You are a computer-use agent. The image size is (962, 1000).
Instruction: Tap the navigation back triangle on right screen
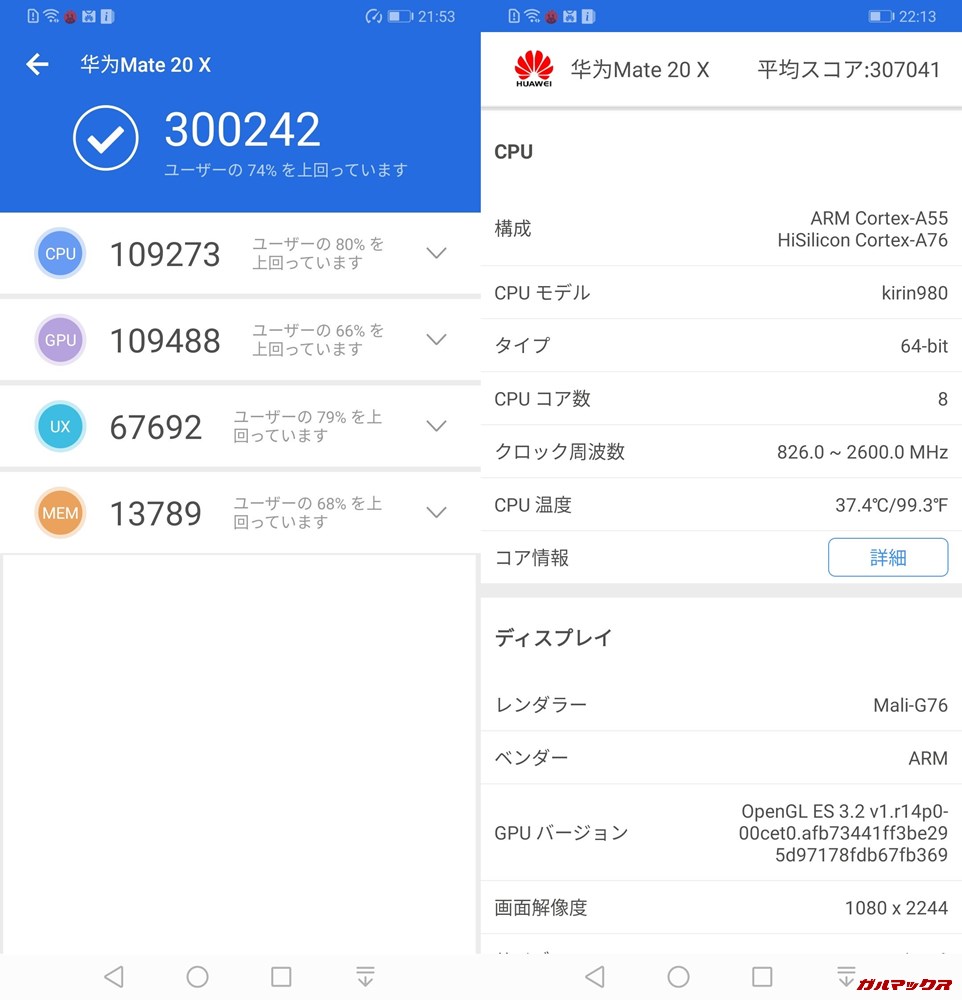[x=595, y=976]
